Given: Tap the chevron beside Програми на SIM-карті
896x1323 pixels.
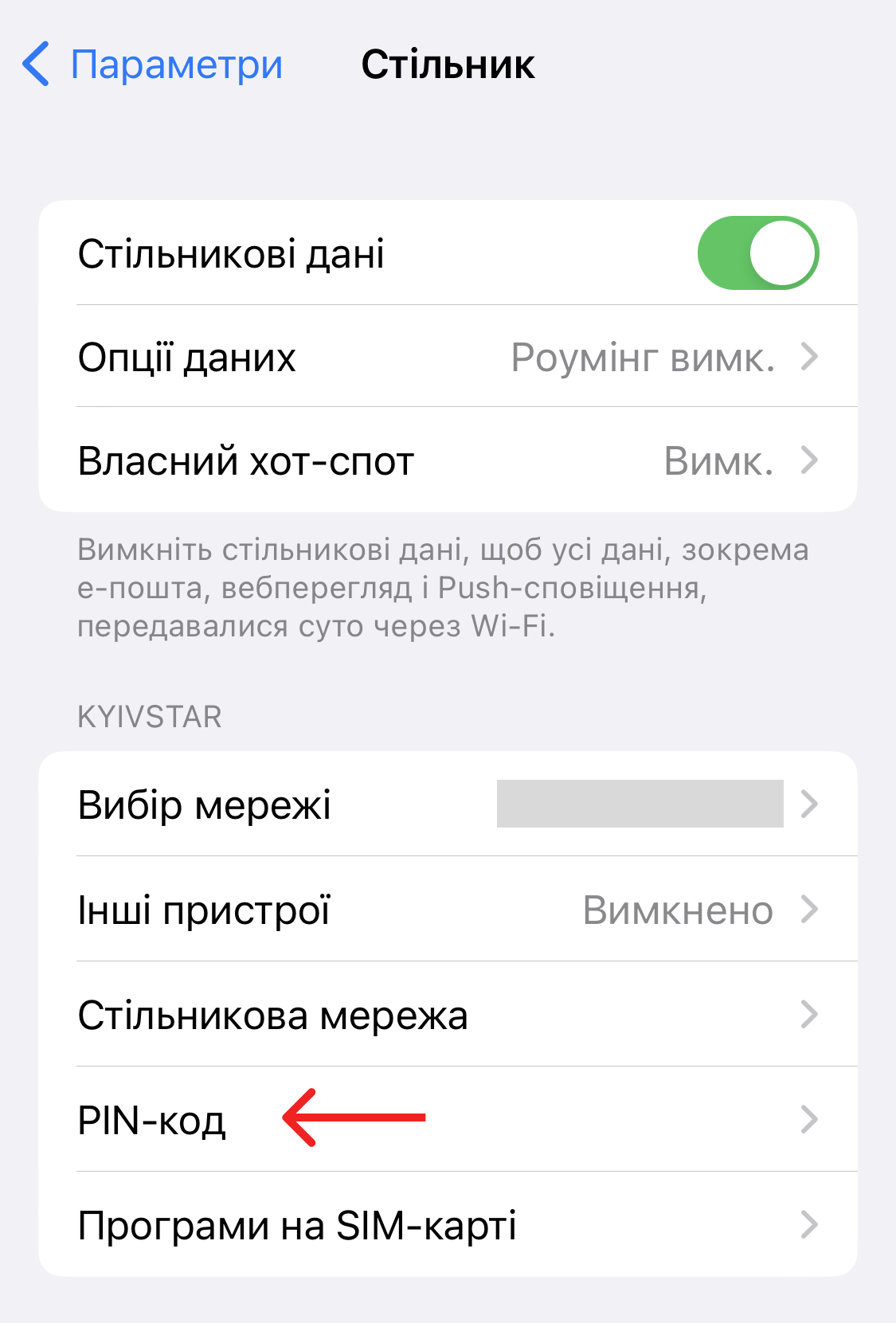Looking at the screenshot, I should 810,1226.
